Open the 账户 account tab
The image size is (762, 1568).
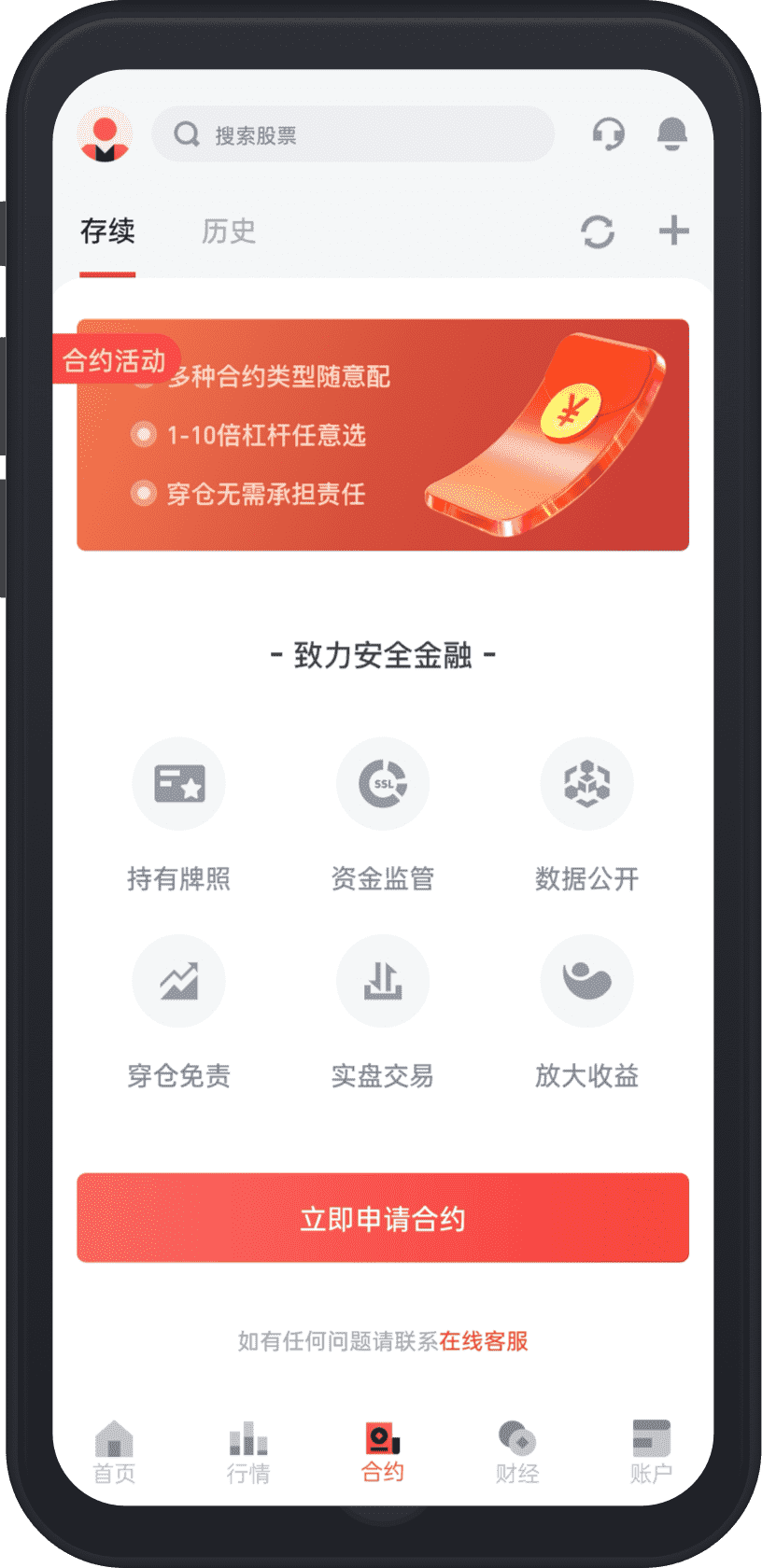[x=651, y=1452]
